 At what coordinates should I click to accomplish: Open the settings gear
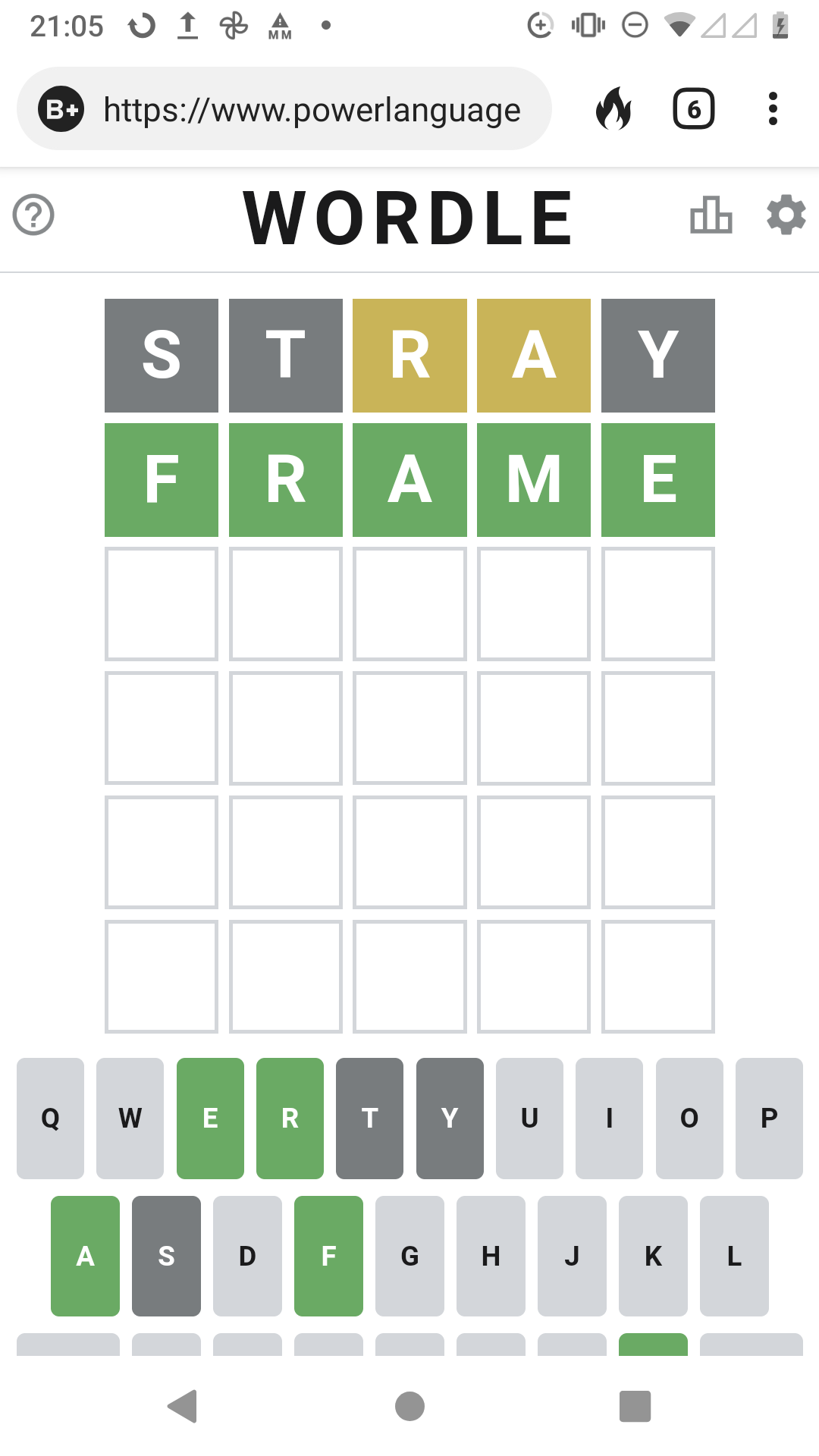tap(786, 215)
